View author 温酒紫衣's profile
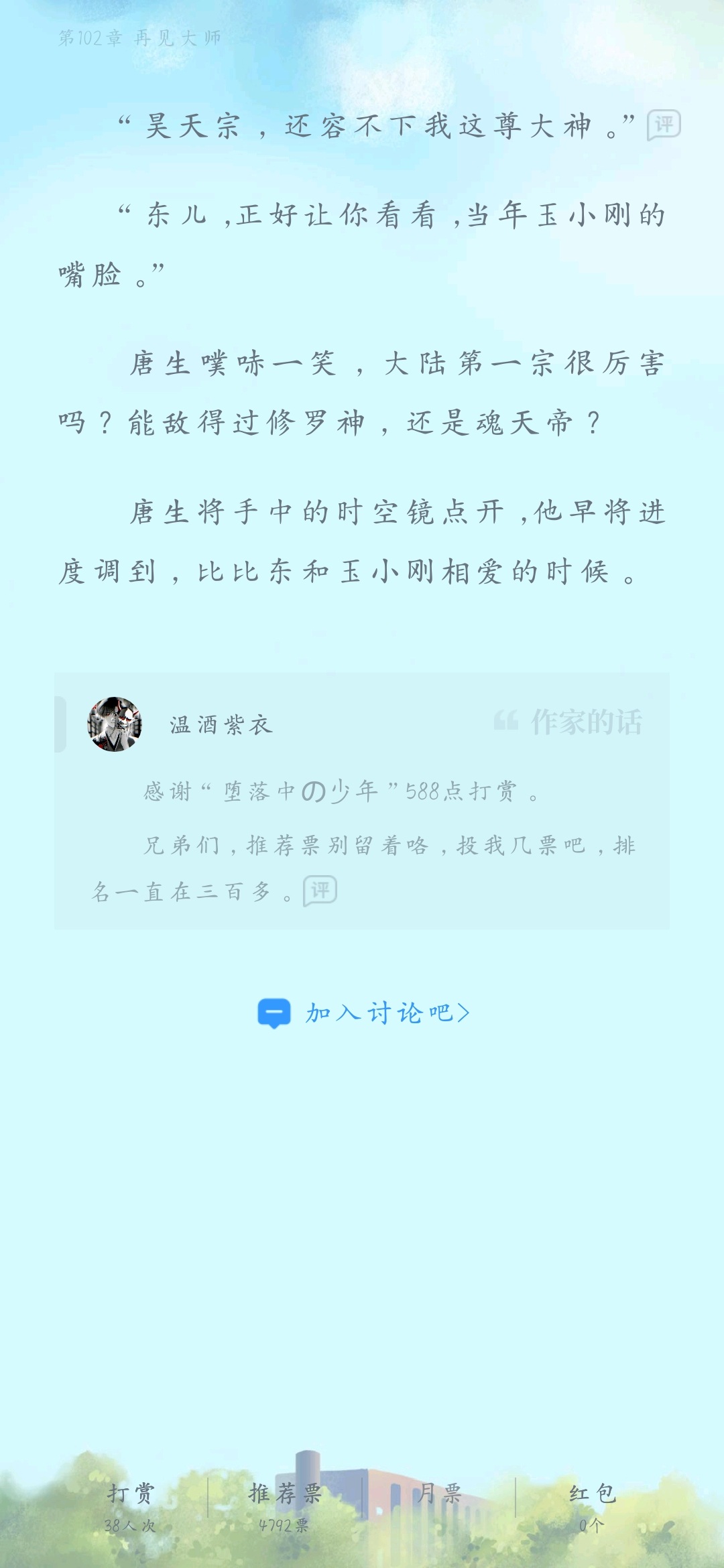 (x=115, y=724)
